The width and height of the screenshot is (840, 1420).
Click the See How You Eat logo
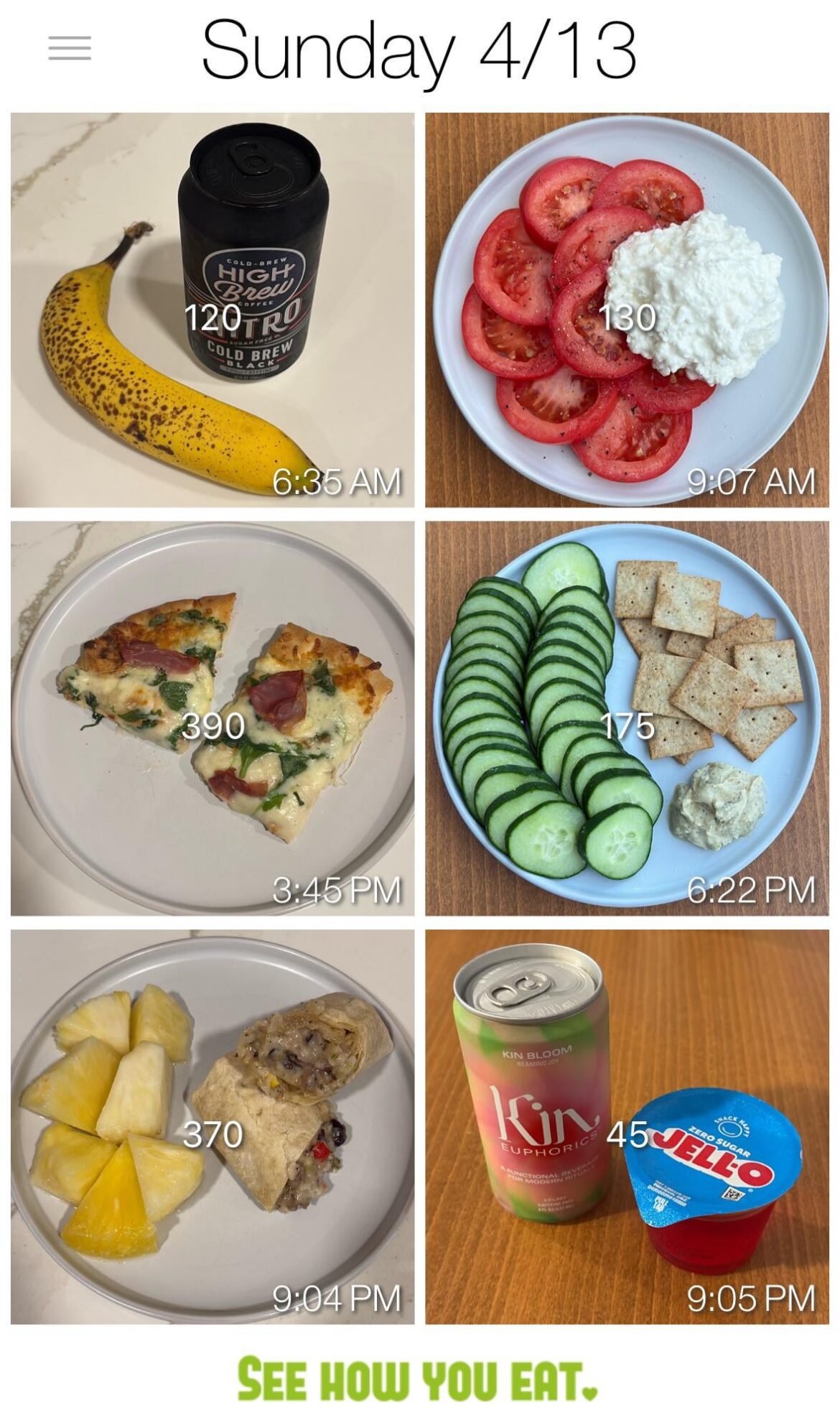pyautogui.click(x=420, y=1376)
